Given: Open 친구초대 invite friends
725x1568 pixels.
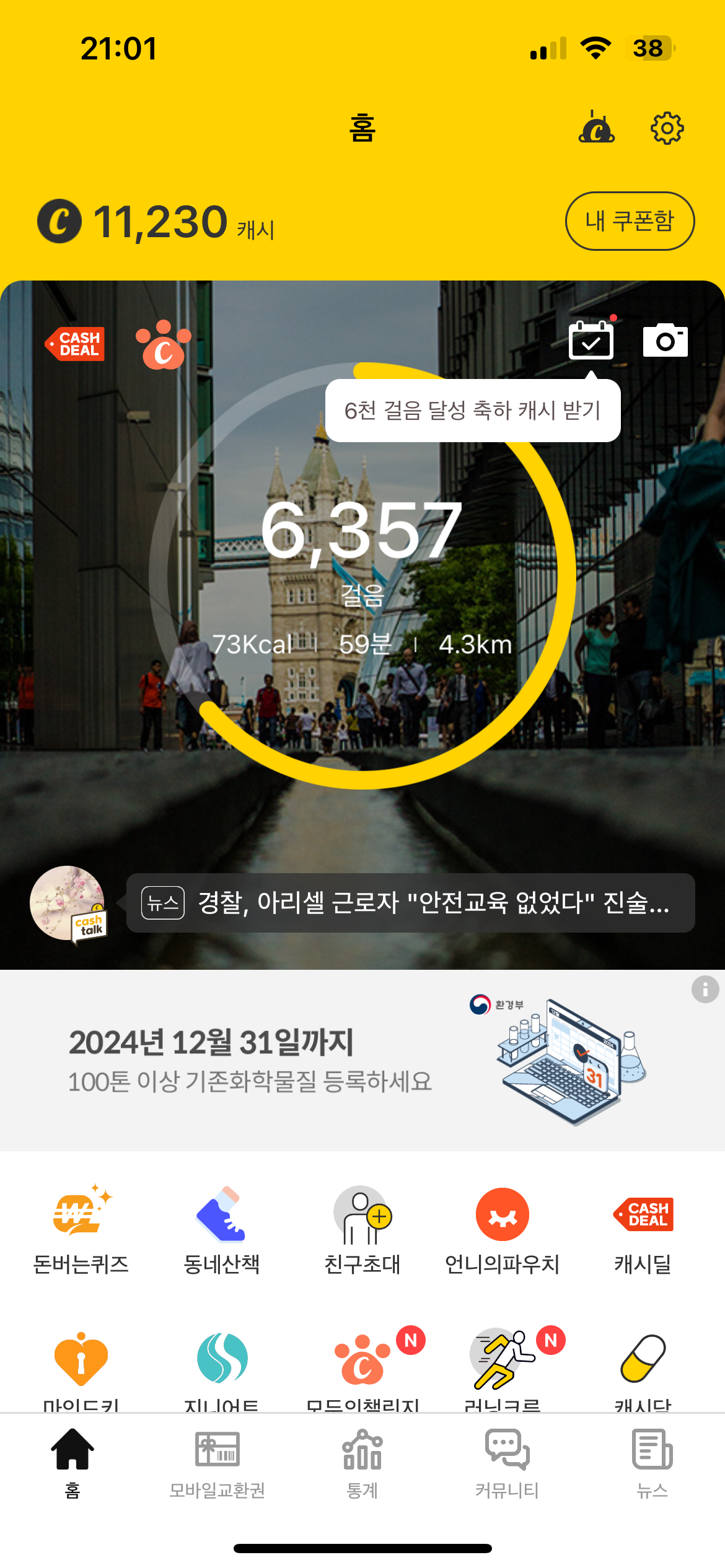Looking at the screenshot, I should pos(362,1230).
